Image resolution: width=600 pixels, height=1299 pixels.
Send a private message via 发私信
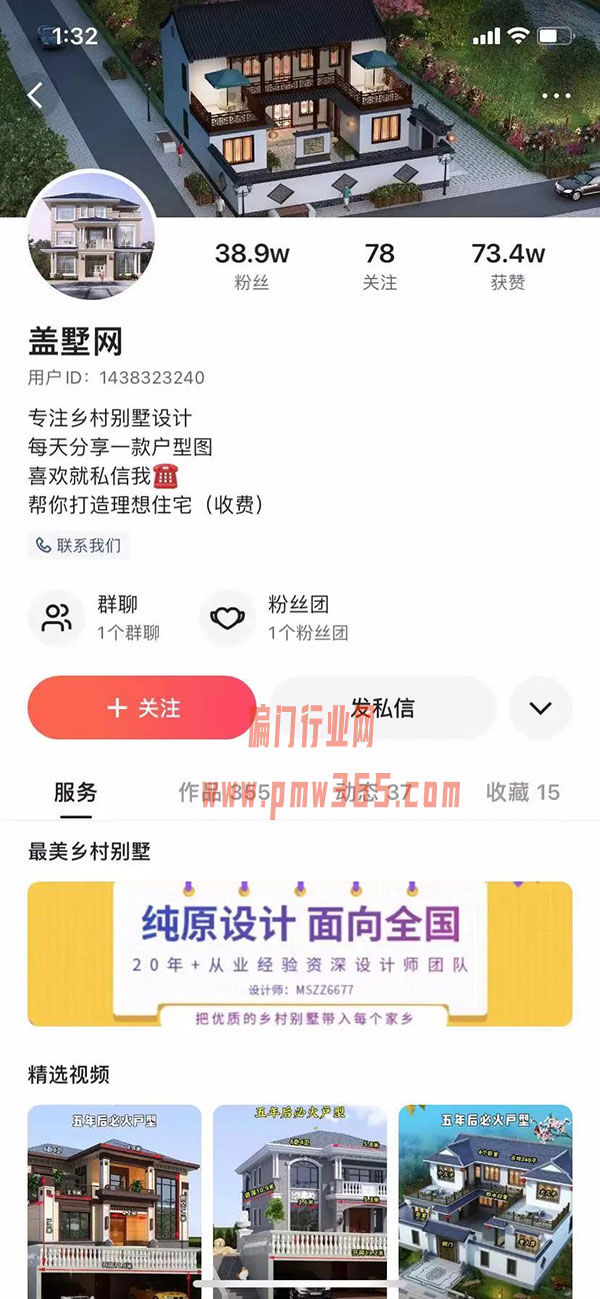383,708
